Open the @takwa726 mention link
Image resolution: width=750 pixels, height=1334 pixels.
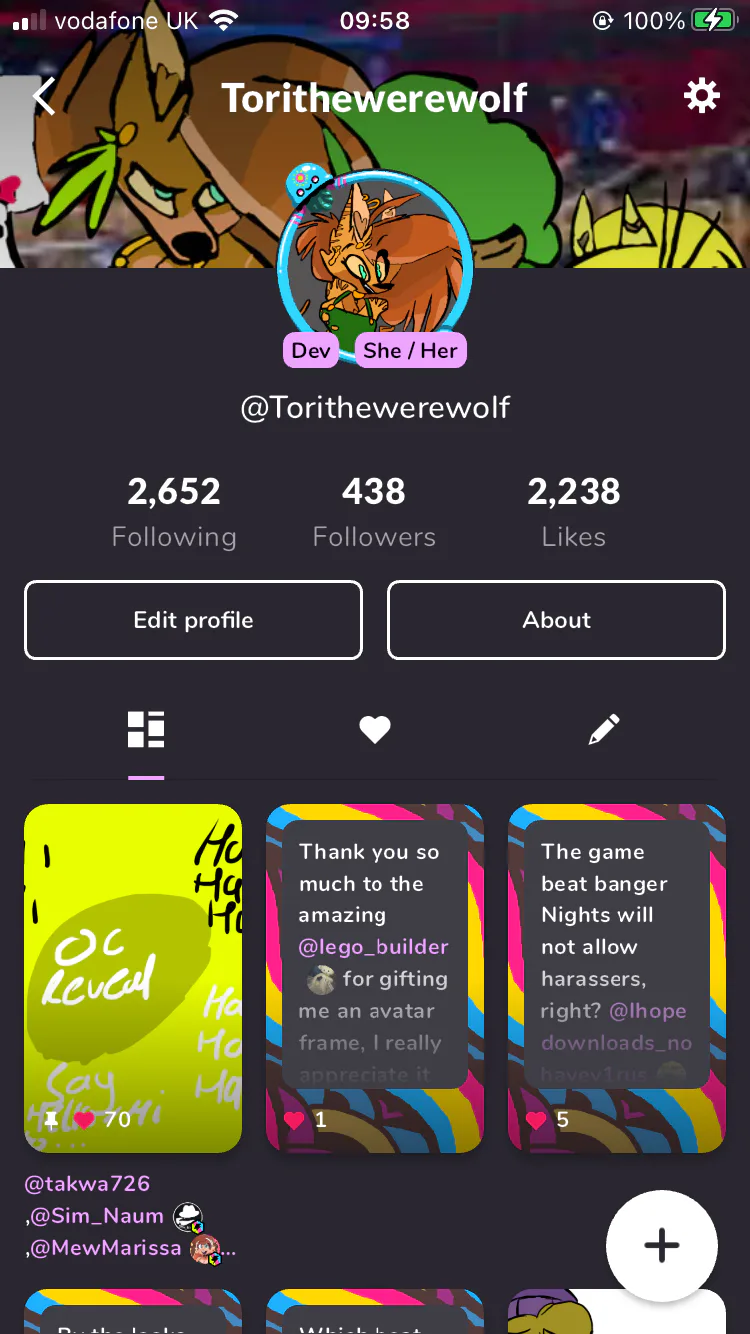87,1184
